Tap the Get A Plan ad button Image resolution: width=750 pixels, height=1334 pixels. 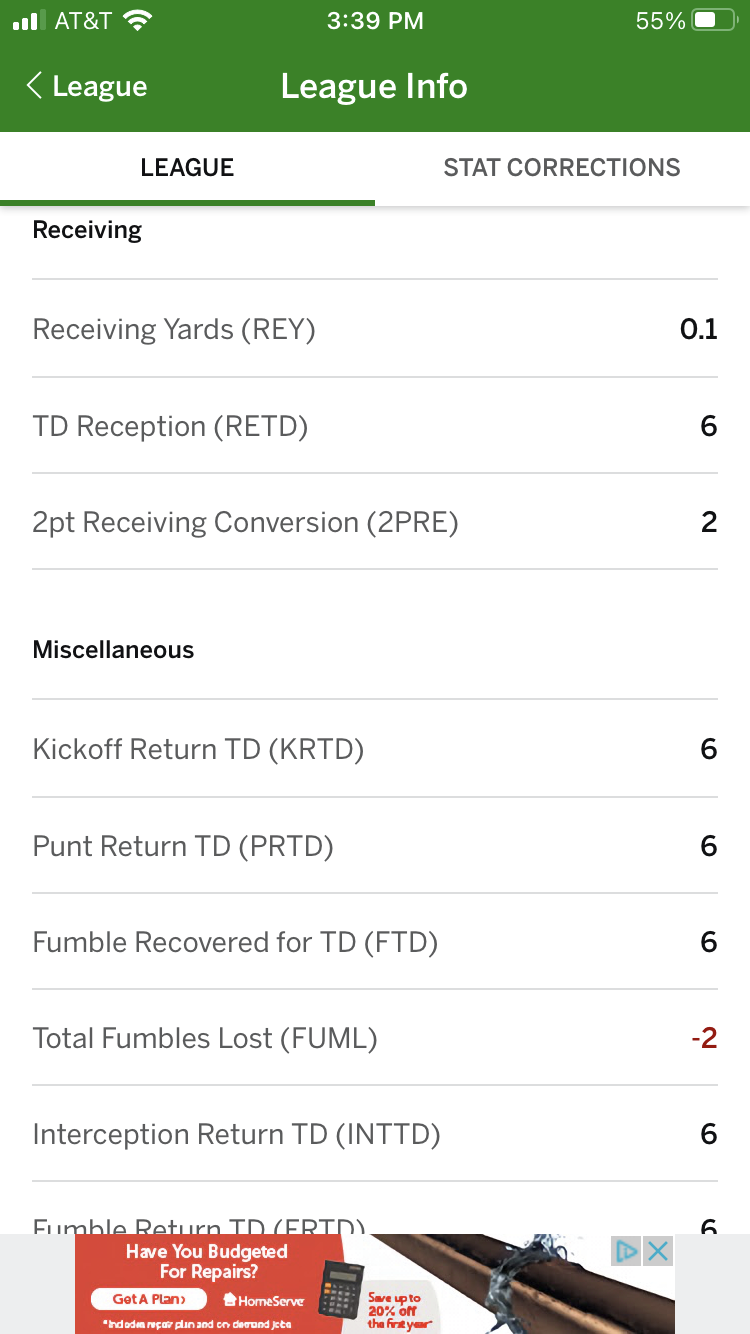click(x=148, y=1299)
